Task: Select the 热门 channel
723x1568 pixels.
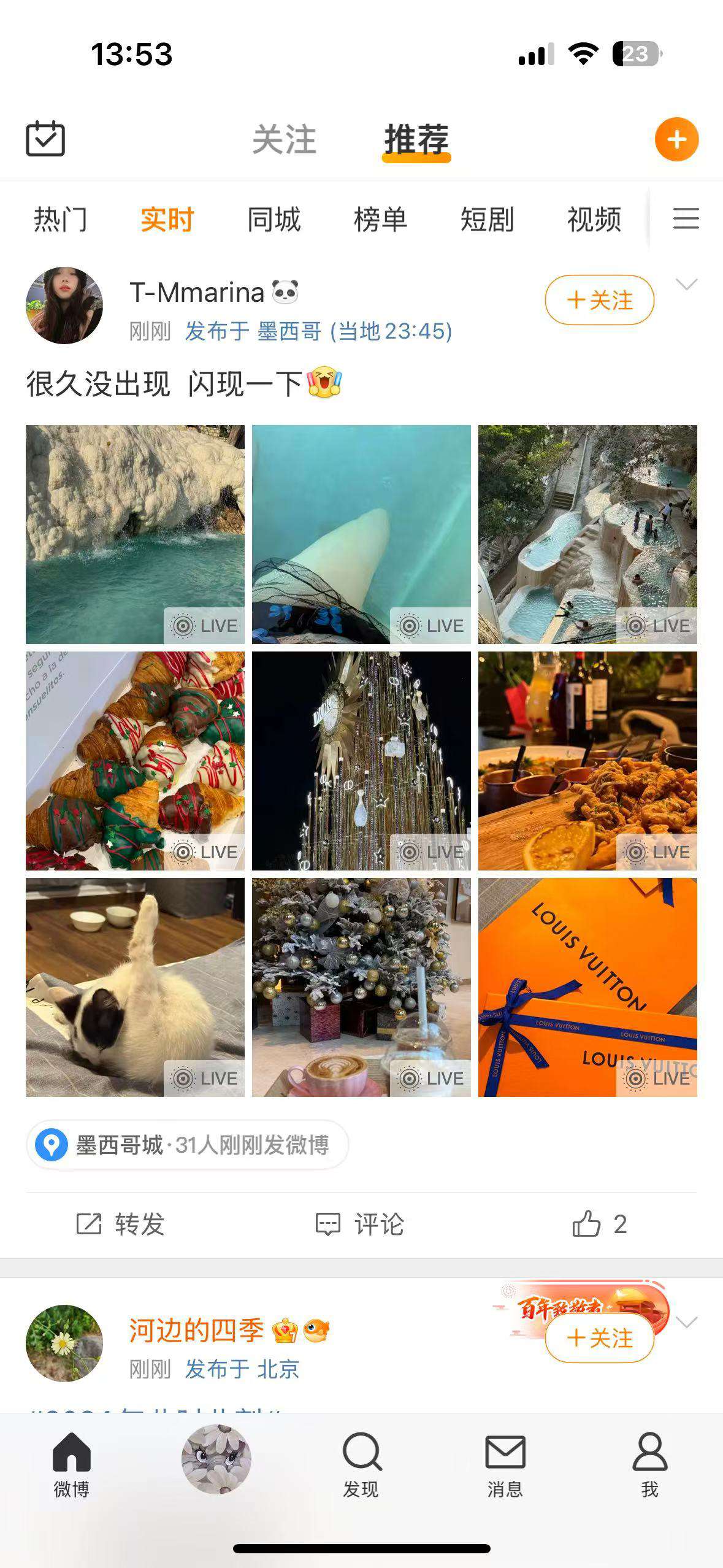Action: [60, 220]
